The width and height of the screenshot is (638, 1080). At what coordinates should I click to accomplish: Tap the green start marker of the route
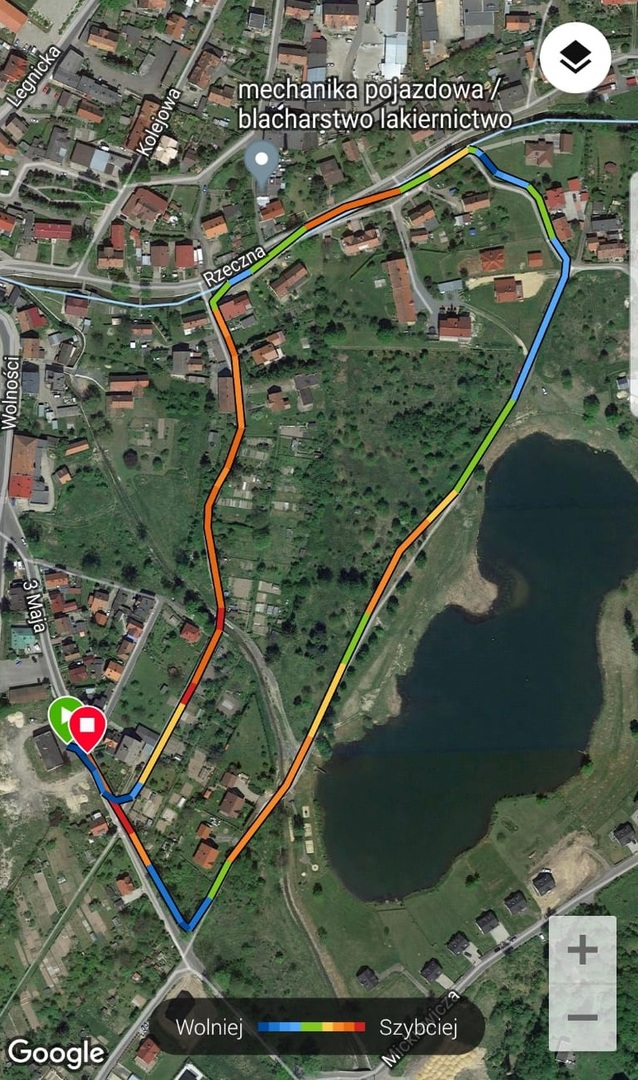[x=62, y=718]
